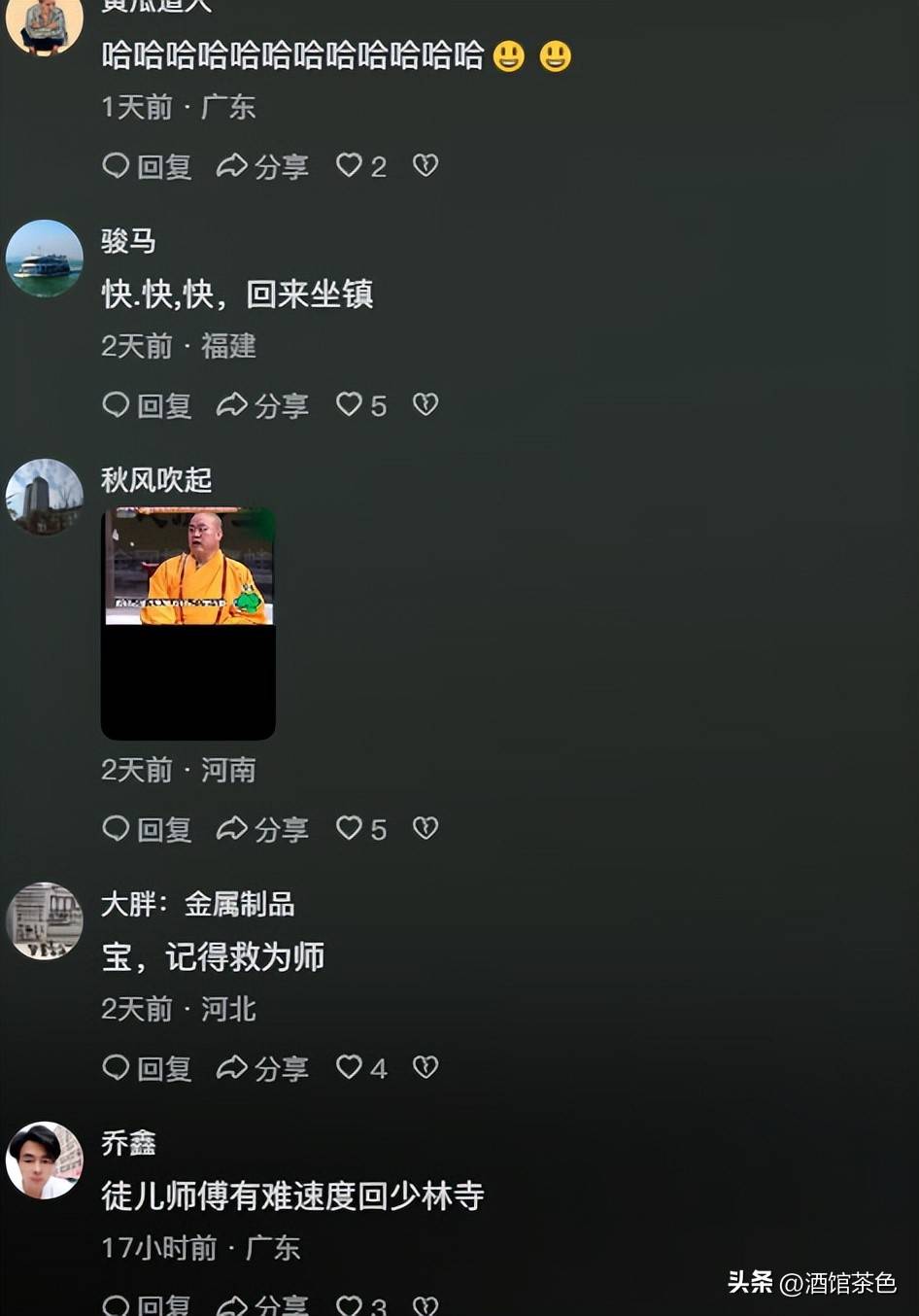Like 骏马's comment about 回来坐镇

tap(350, 404)
